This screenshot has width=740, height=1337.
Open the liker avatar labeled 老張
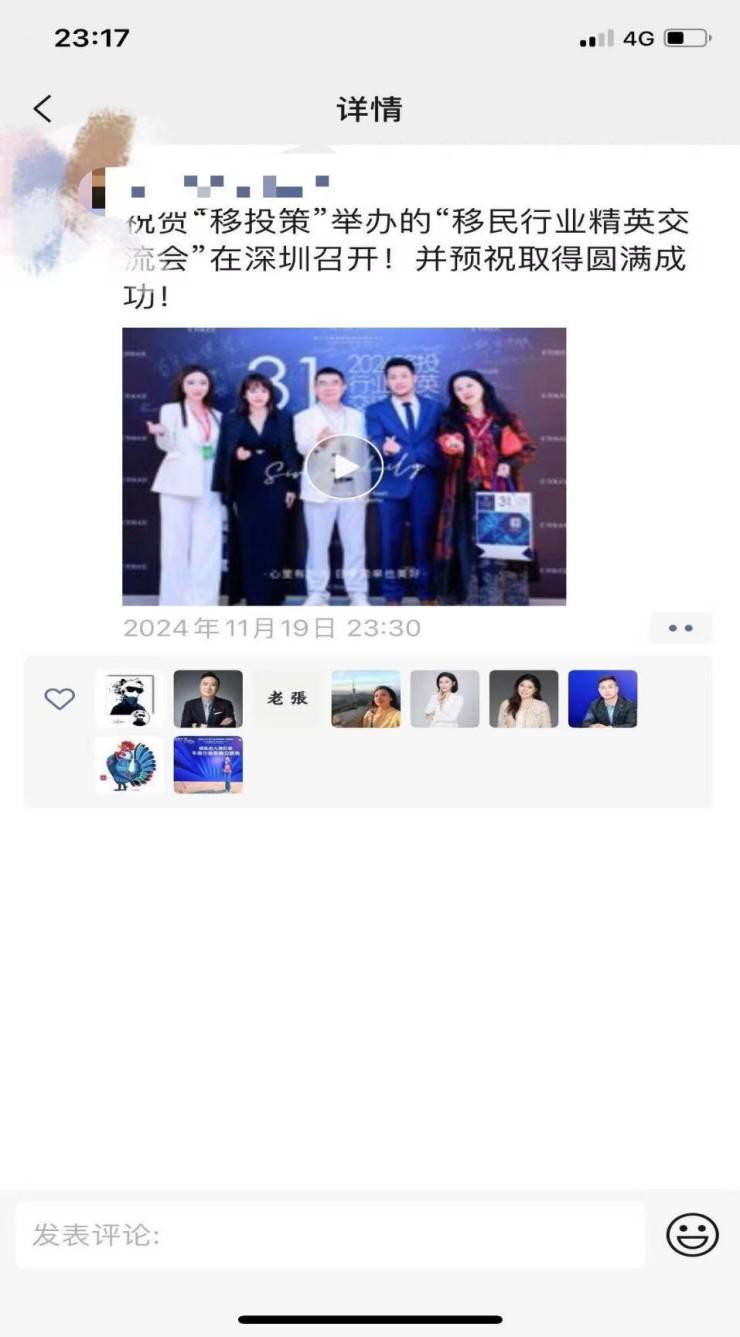287,698
